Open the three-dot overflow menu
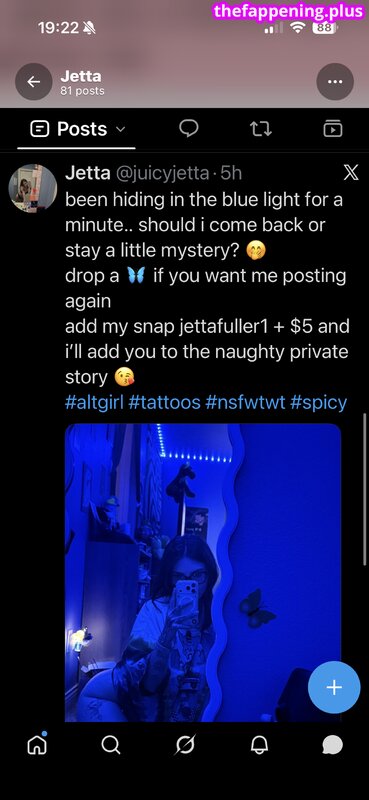Image resolution: width=369 pixels, height=800 pixels. (335, 82)
